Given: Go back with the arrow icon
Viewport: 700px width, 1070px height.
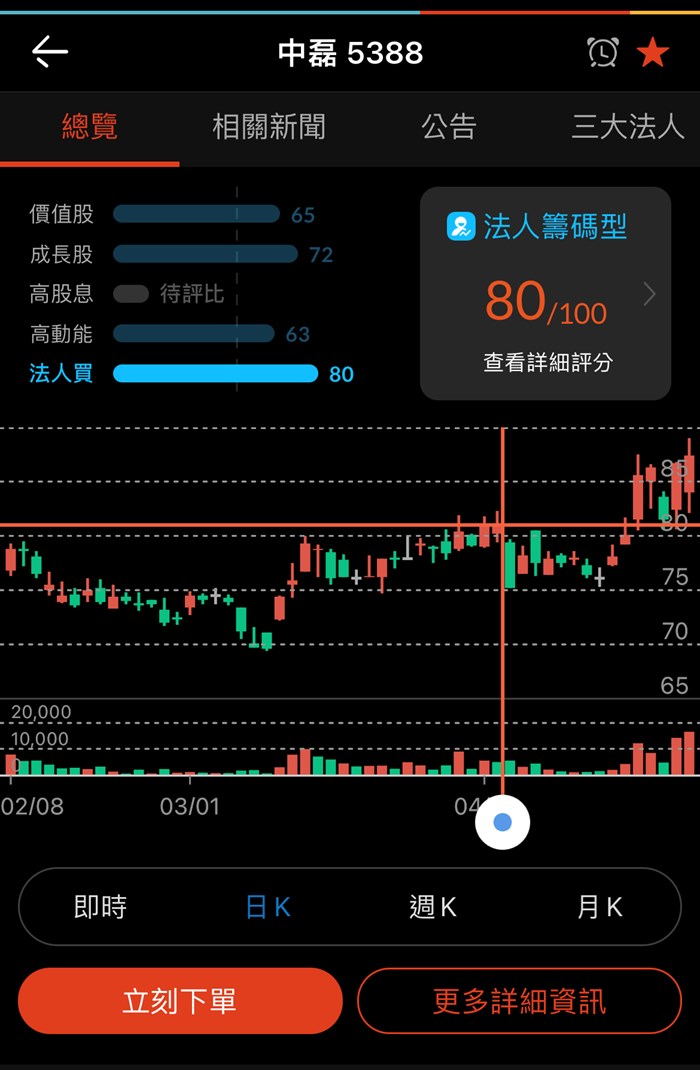Looking at the screenshot, I should (x=49, y=52).
